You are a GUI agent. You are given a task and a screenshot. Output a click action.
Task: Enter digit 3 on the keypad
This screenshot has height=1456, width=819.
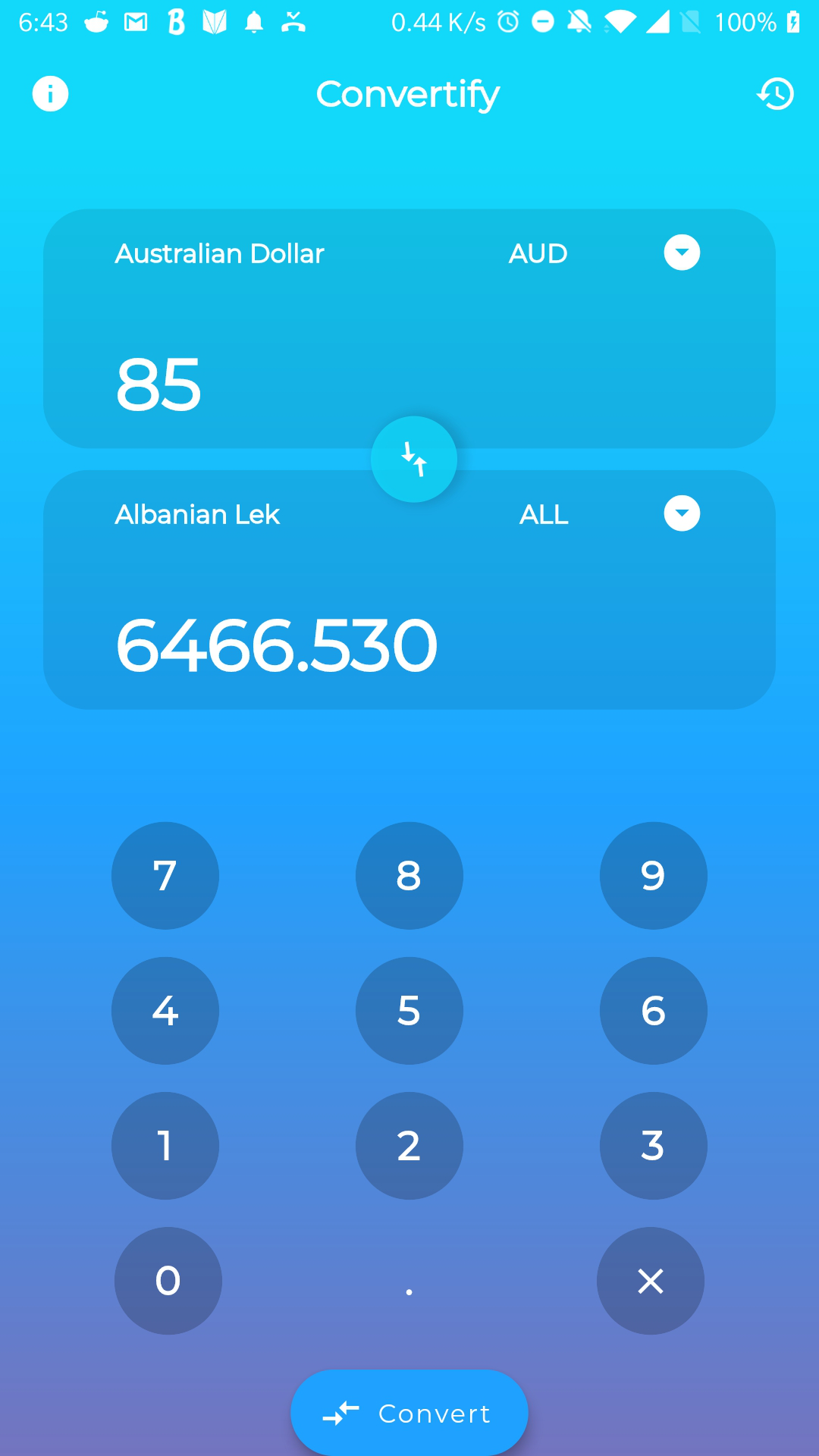(x=654, y=1146)
